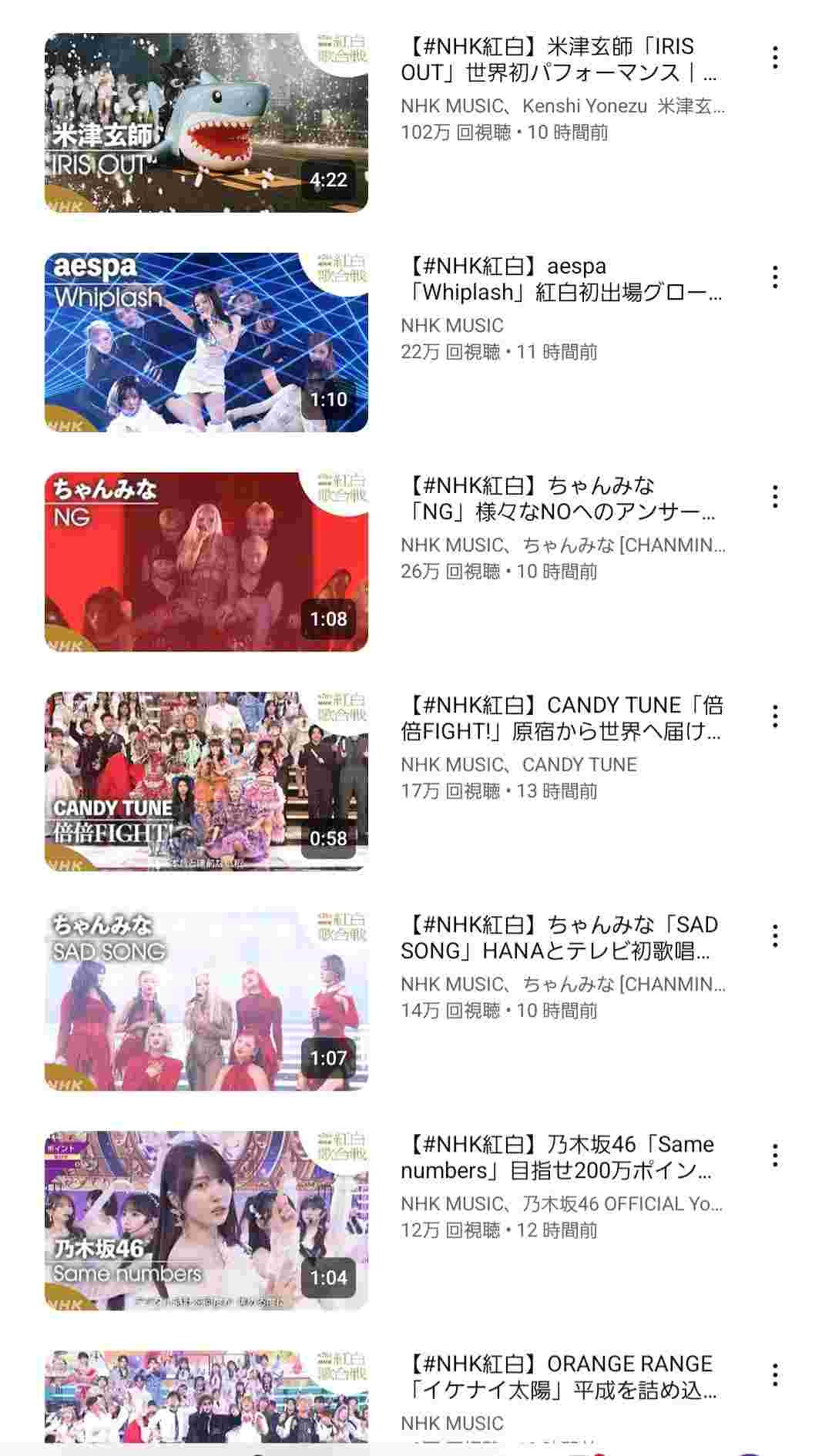Open ORANGE RANGE イケナイ太陽 video
This screenshot has height=1456, width=832.
206,1394
